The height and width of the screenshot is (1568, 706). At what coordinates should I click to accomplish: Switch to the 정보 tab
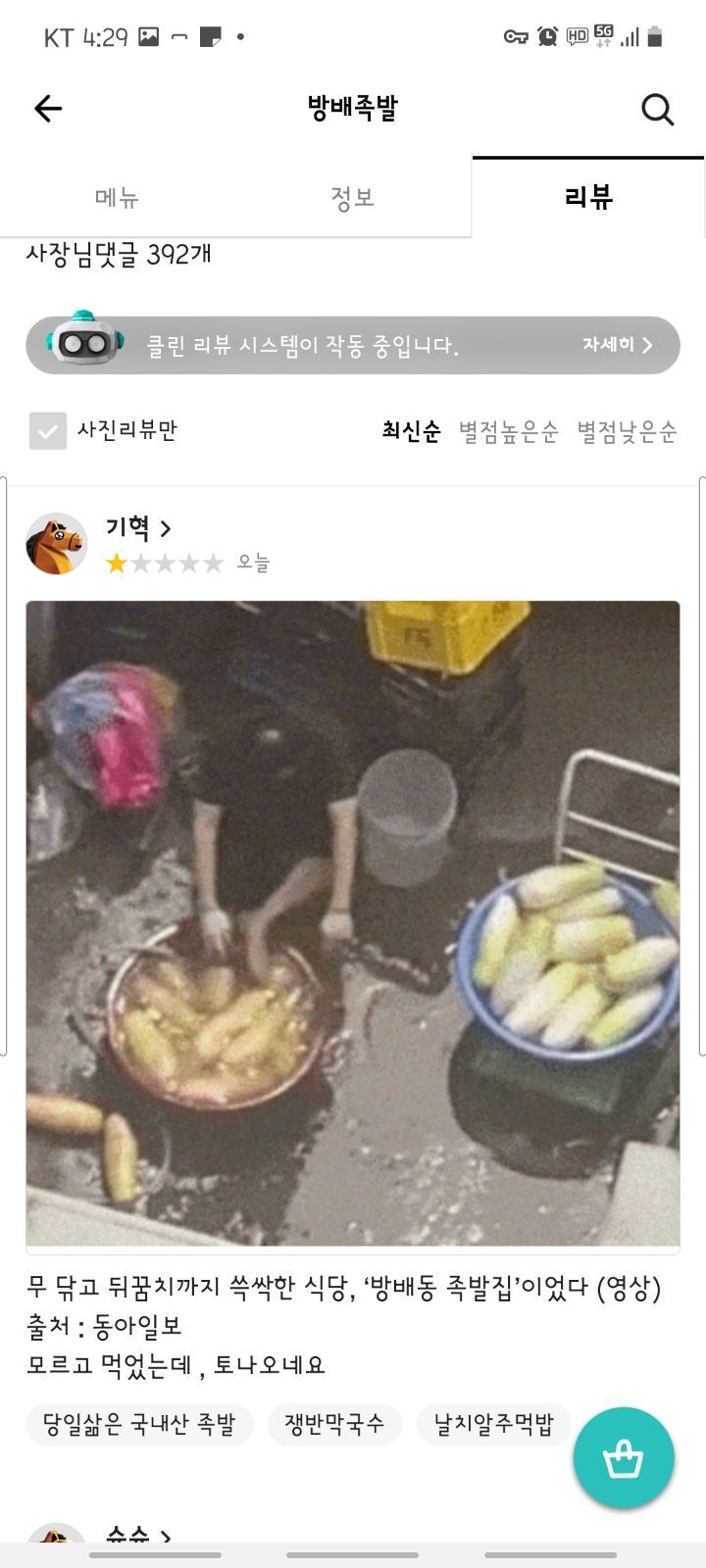[352, 197]
